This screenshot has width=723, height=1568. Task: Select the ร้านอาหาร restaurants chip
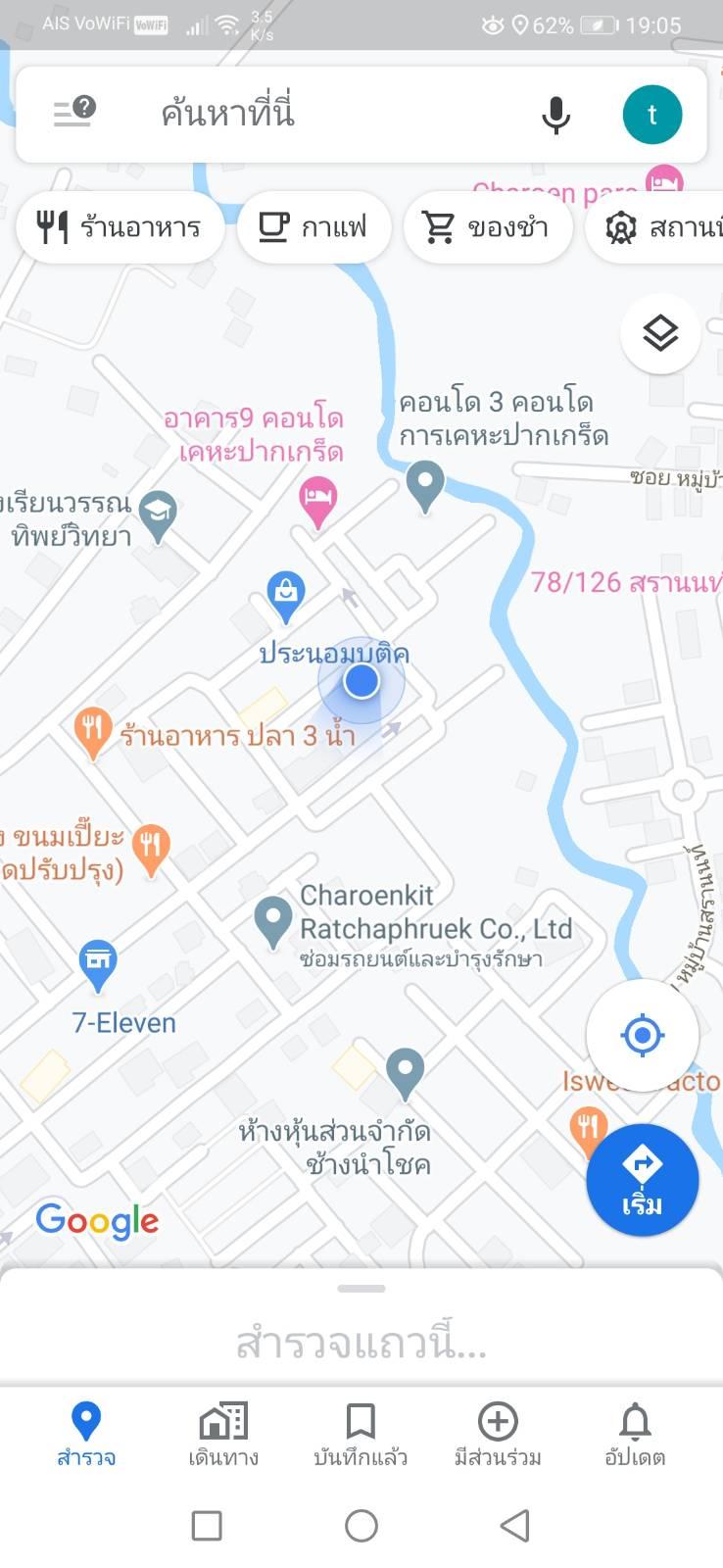120,227
